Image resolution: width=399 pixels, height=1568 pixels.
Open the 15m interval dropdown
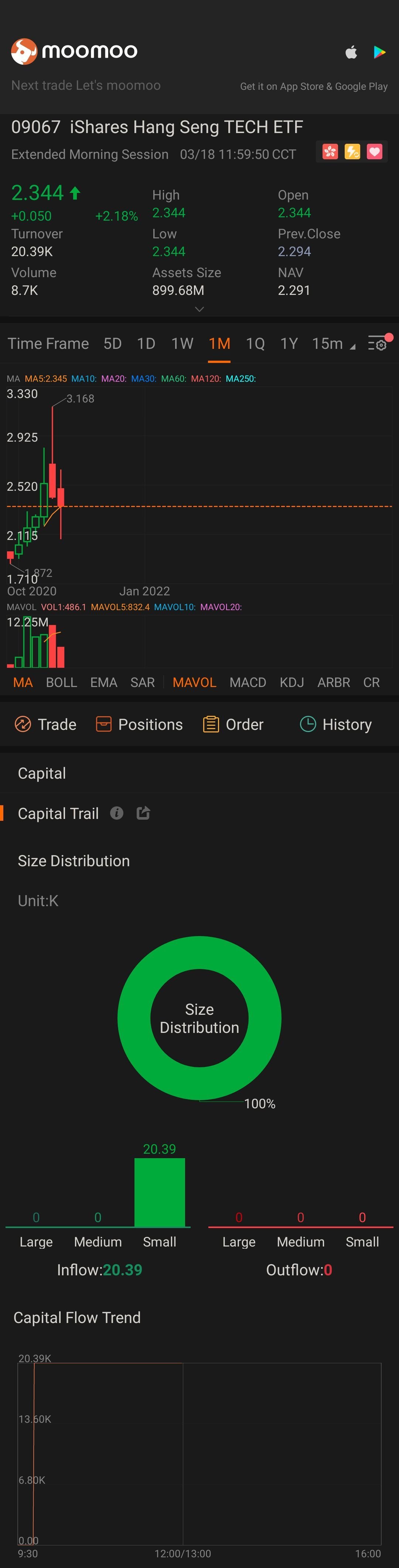[x=333, y=344]
